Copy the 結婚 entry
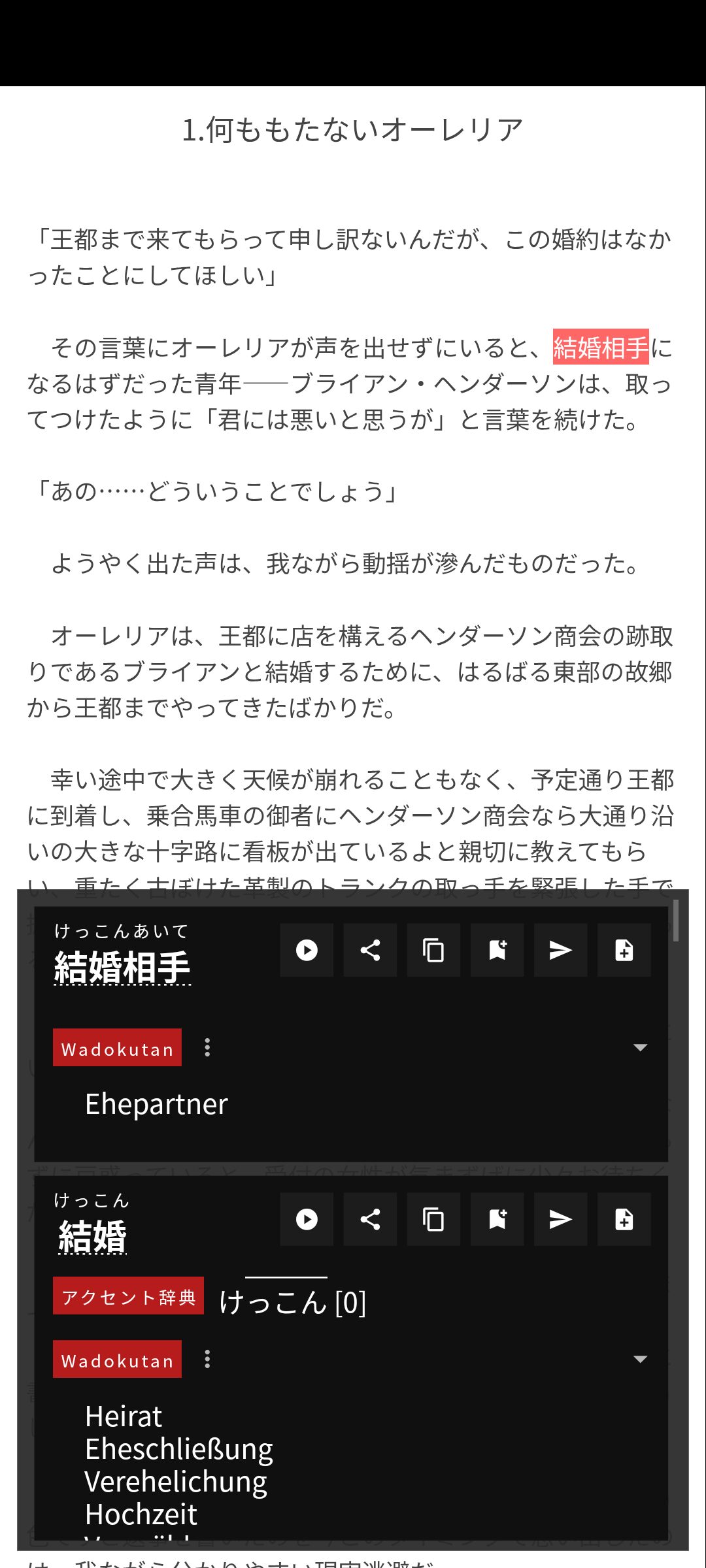 click(433, 1219)
